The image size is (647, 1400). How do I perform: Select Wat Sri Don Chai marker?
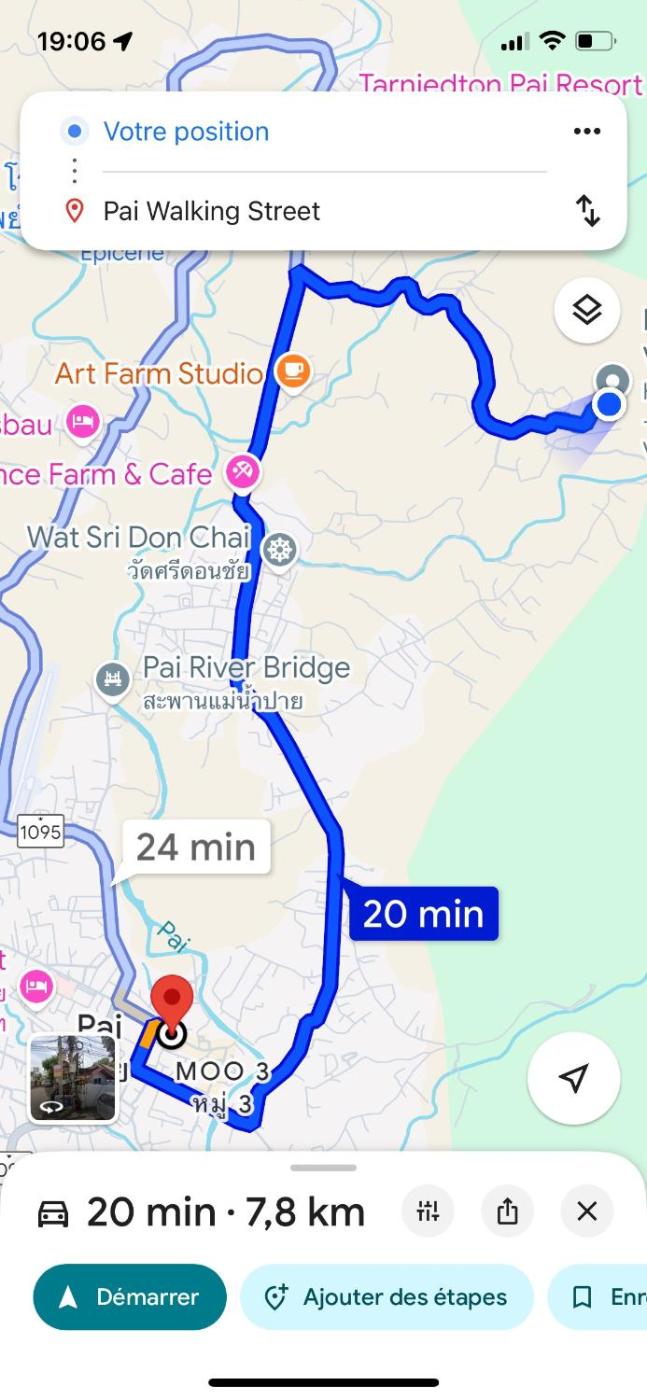click(x=279, y=549)
